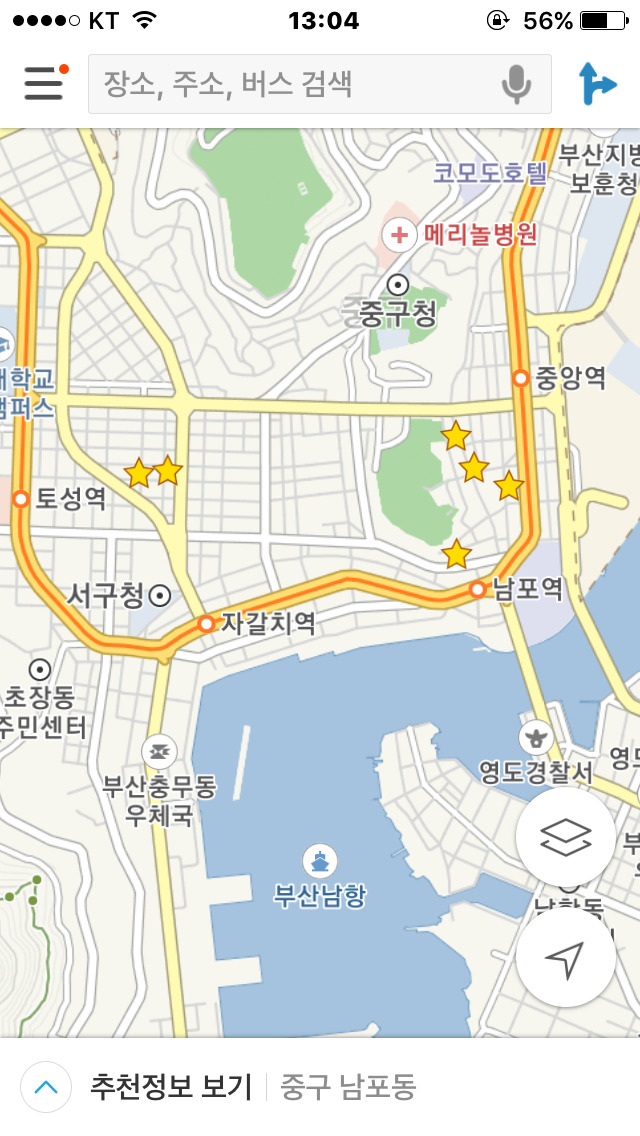The image size is (640, 1136).
Task: Tap the 부산남항 port marker
Action: pyautogui.click(x=320, y=861)
